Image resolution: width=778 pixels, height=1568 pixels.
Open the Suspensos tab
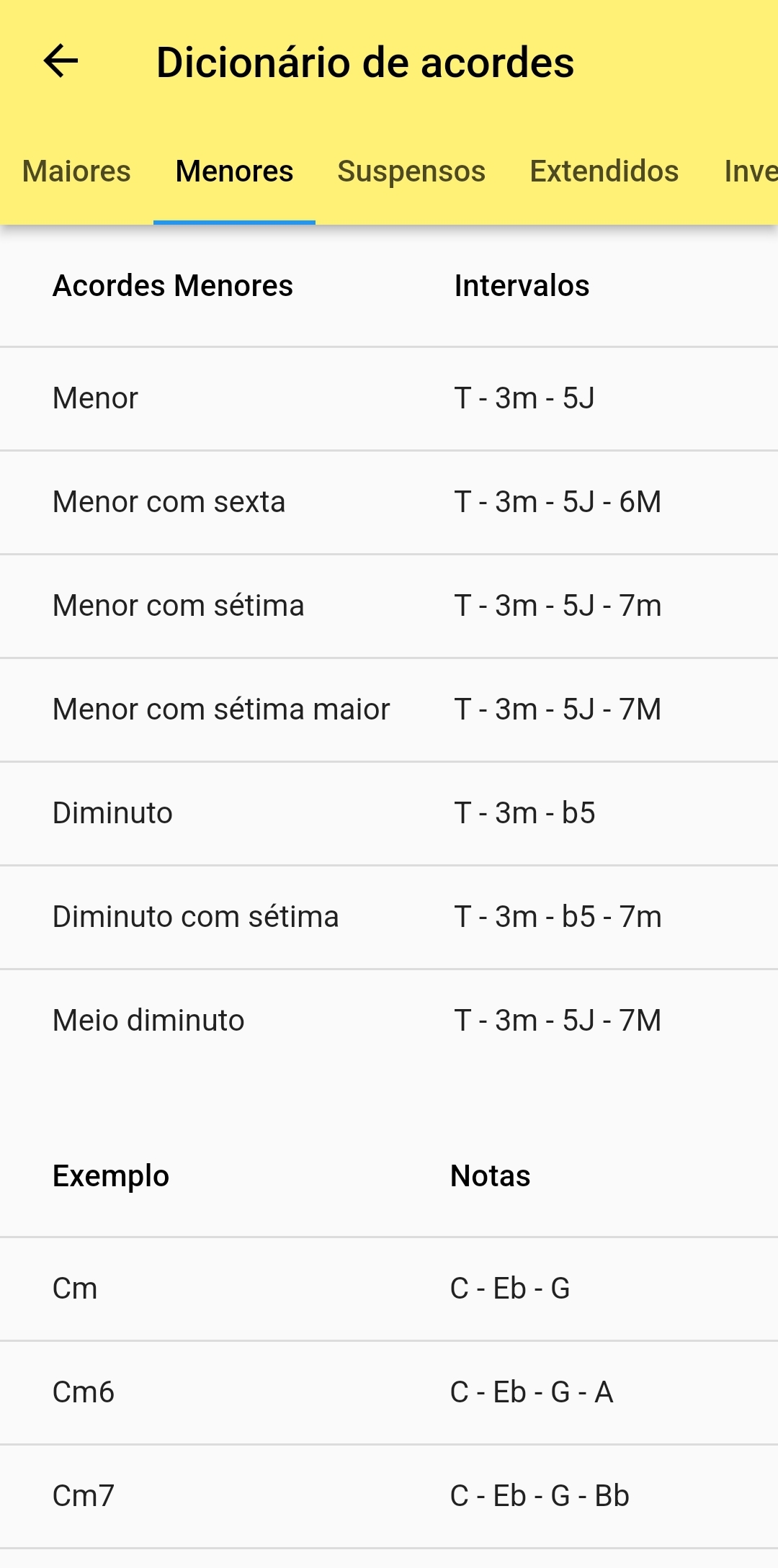click(411, 171)
